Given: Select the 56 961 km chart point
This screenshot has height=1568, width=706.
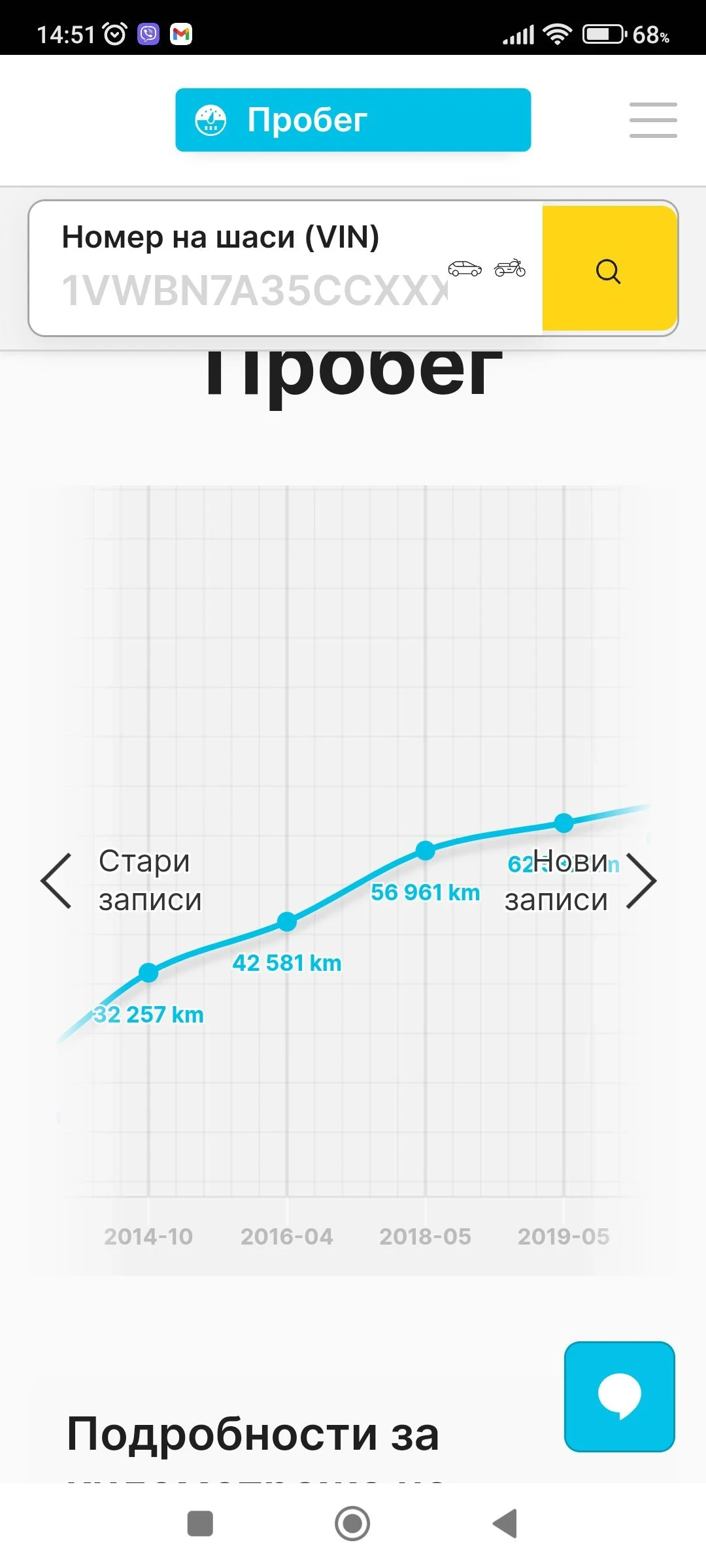Looking at the screenshot, I should click(x=426, y=850).
